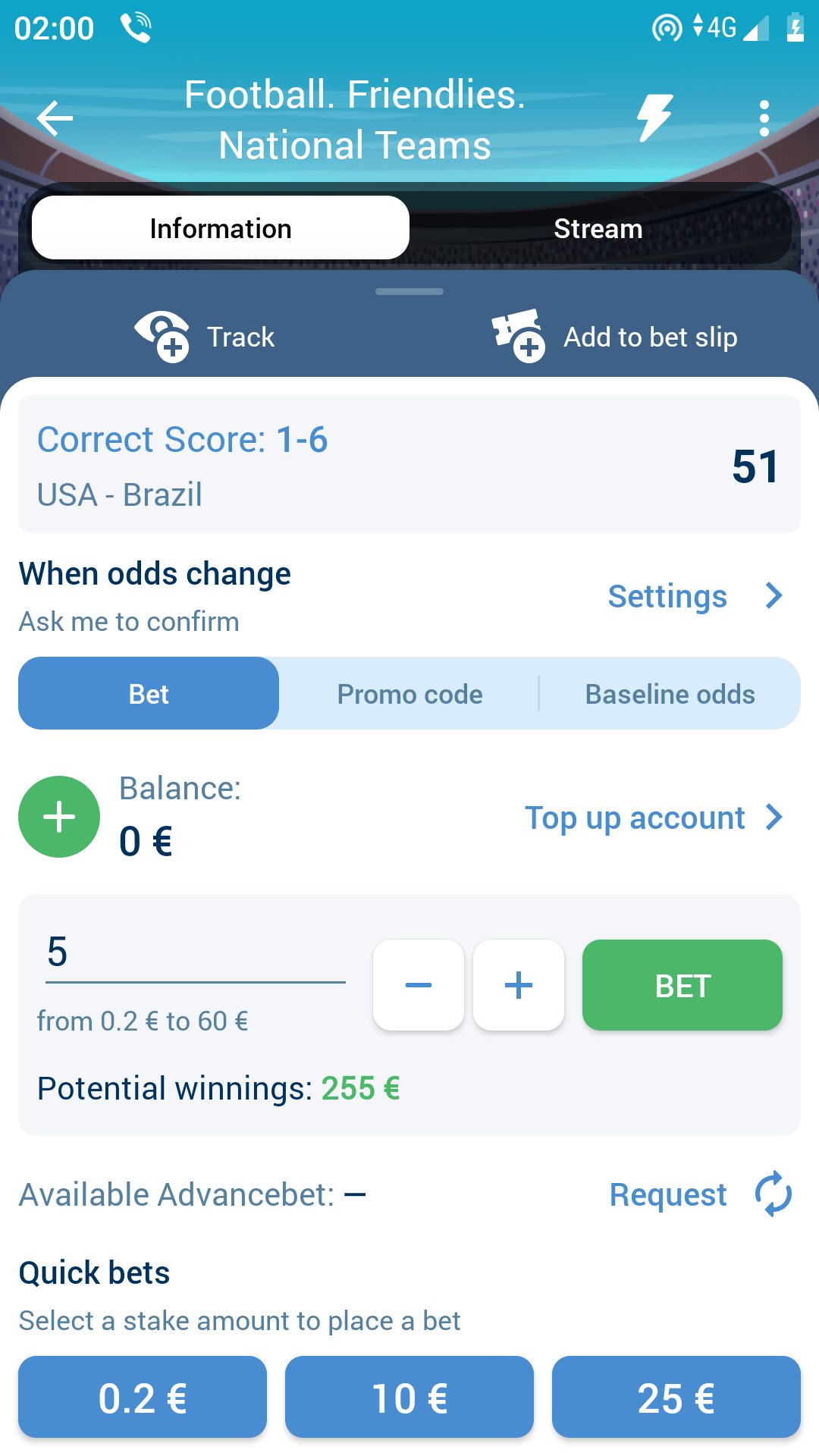The width and height of the screenshot is (819, 1456).
Task: Tap the green plus balance button
Action: coord(59,817)
